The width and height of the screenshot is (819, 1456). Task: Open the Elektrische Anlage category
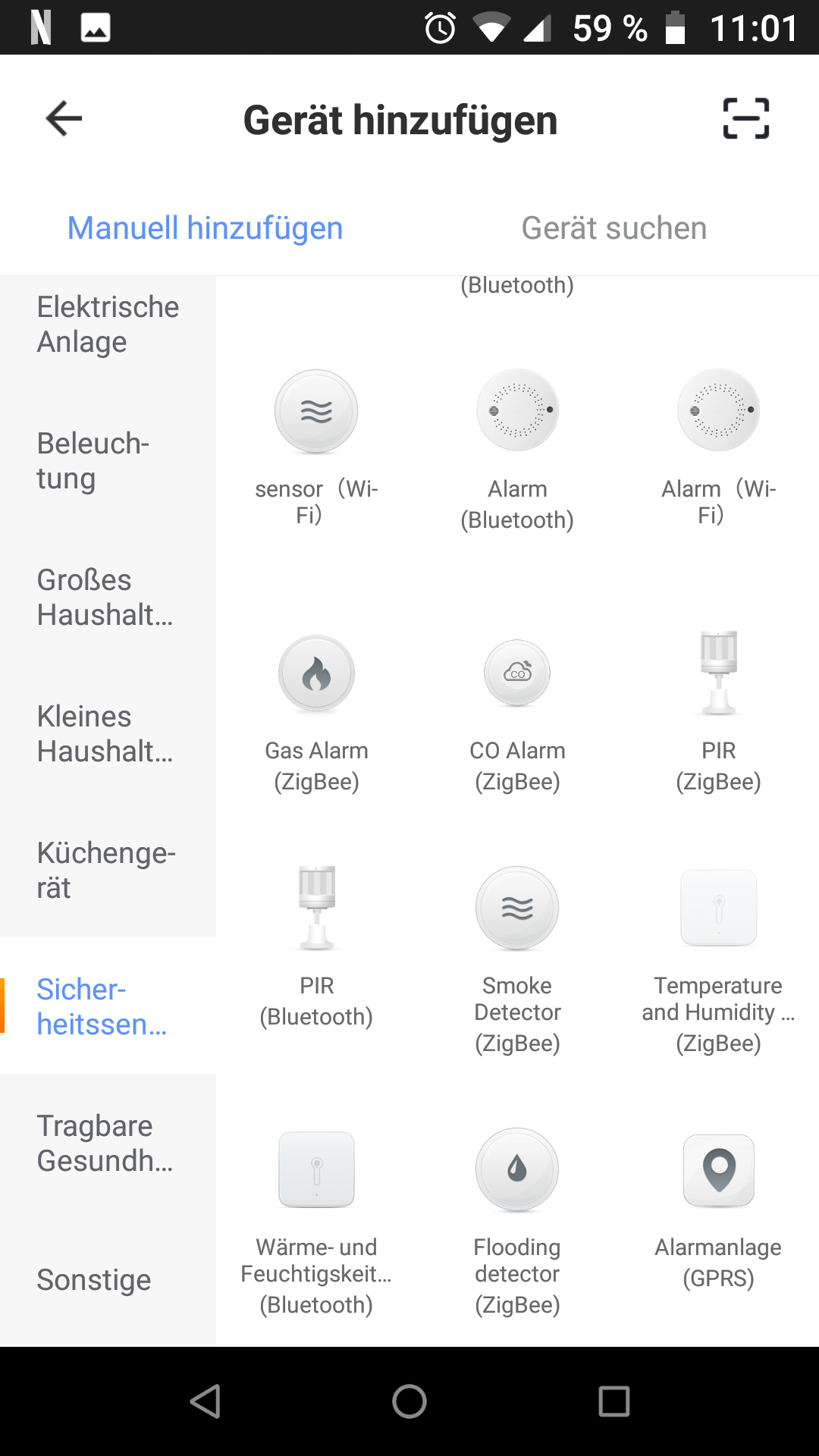click(x=108, y=325)
